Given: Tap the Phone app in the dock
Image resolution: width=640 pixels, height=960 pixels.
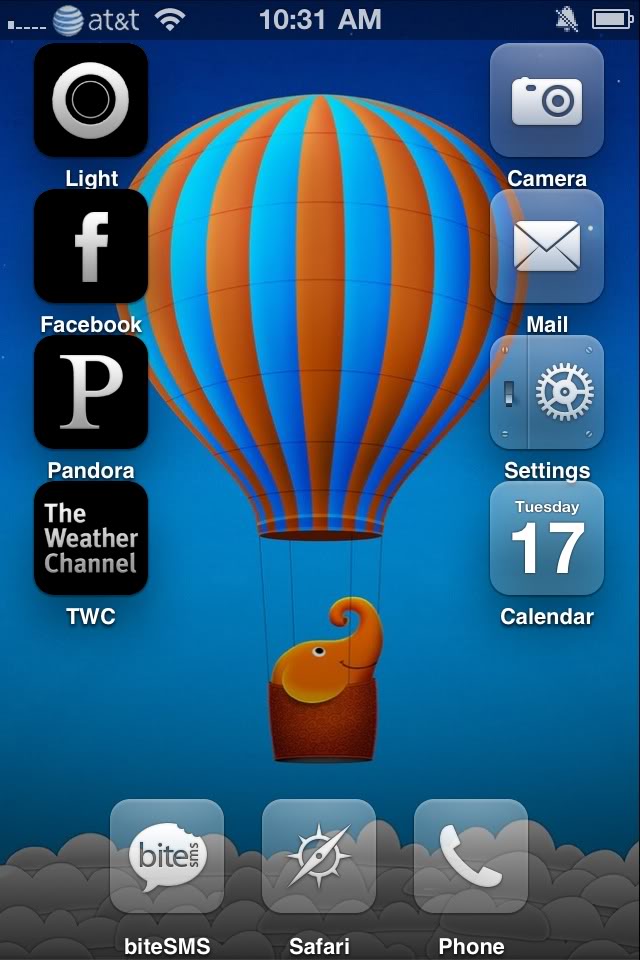Looking at the screenshot, I should click(x=471, y=856).
